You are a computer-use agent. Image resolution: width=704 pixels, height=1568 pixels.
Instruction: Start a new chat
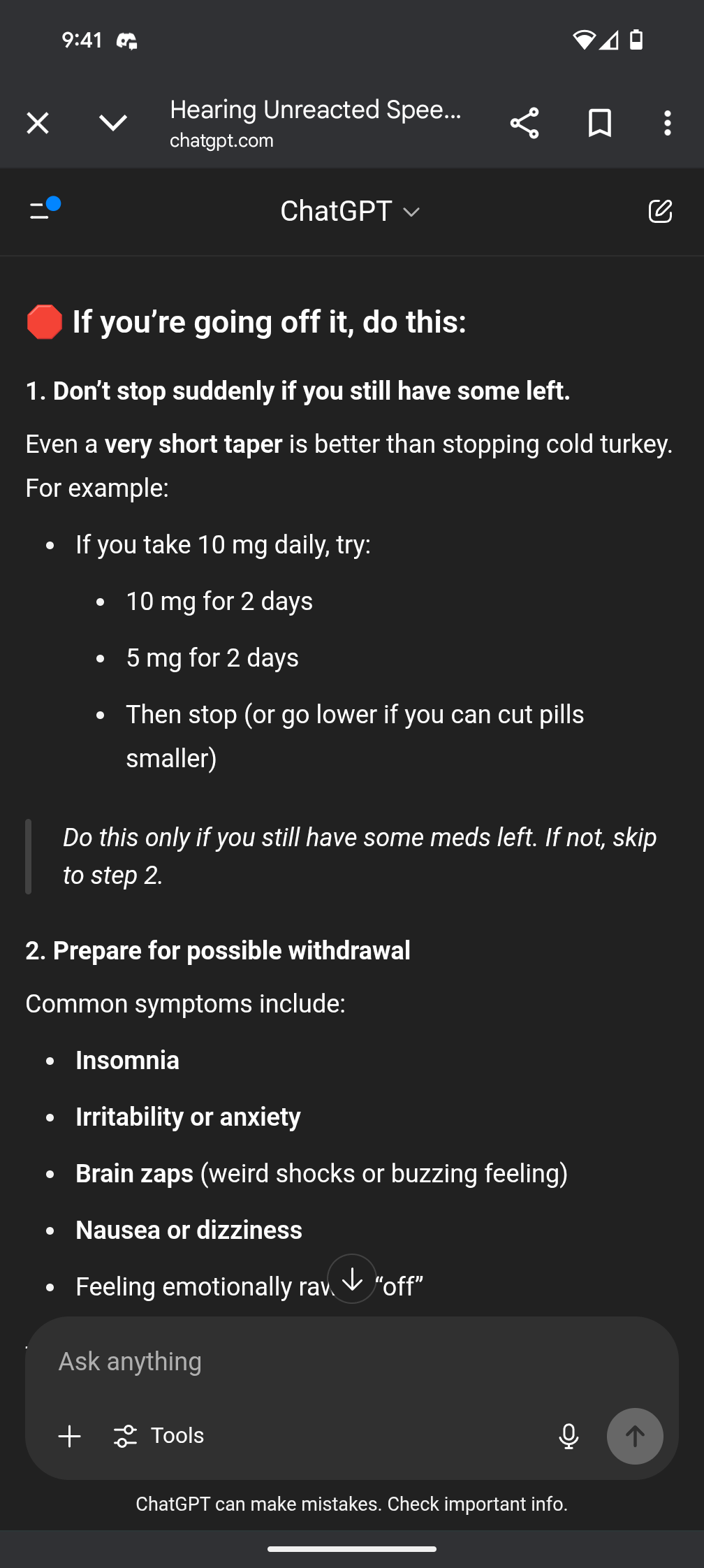(660, 211)
